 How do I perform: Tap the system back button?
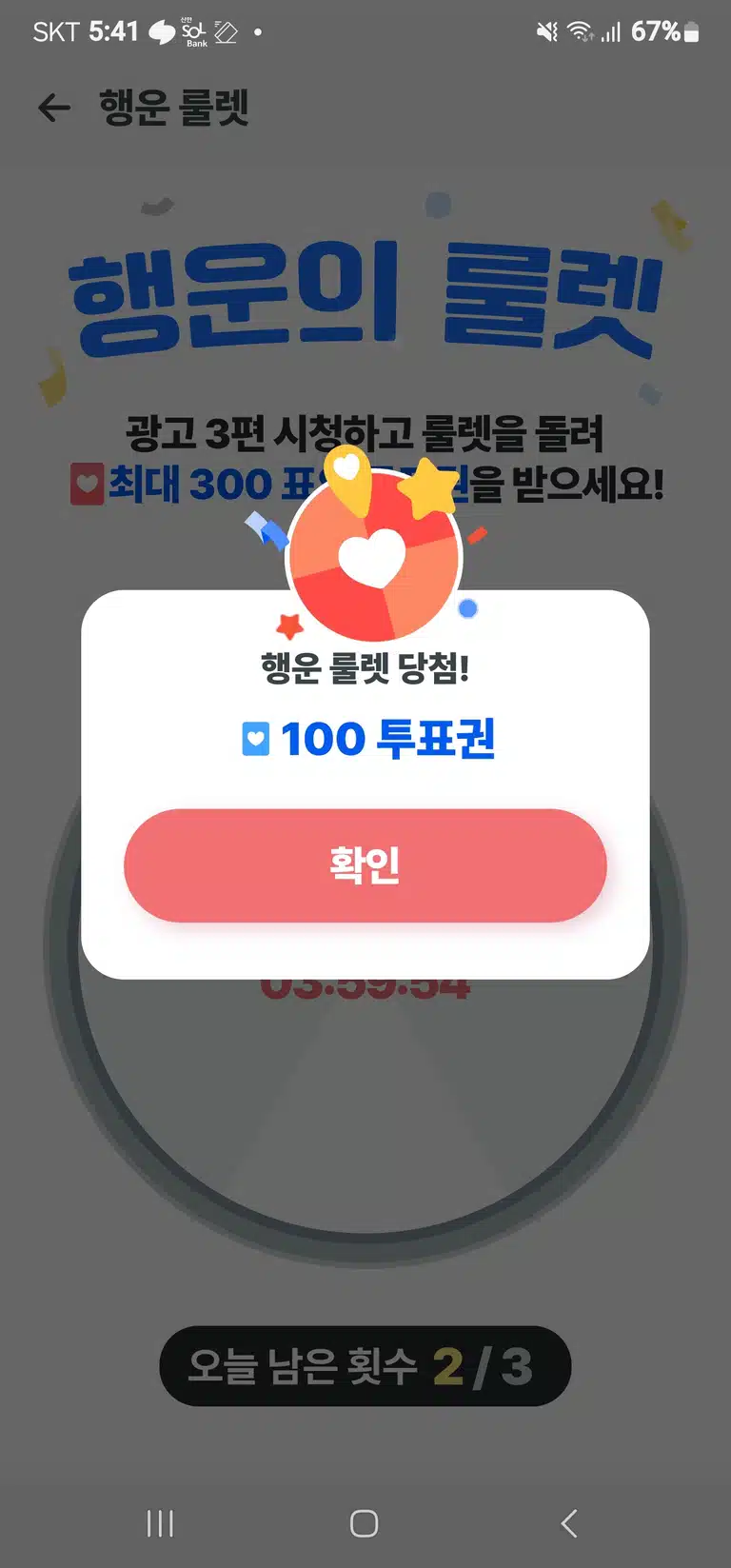pos(569,1523)
